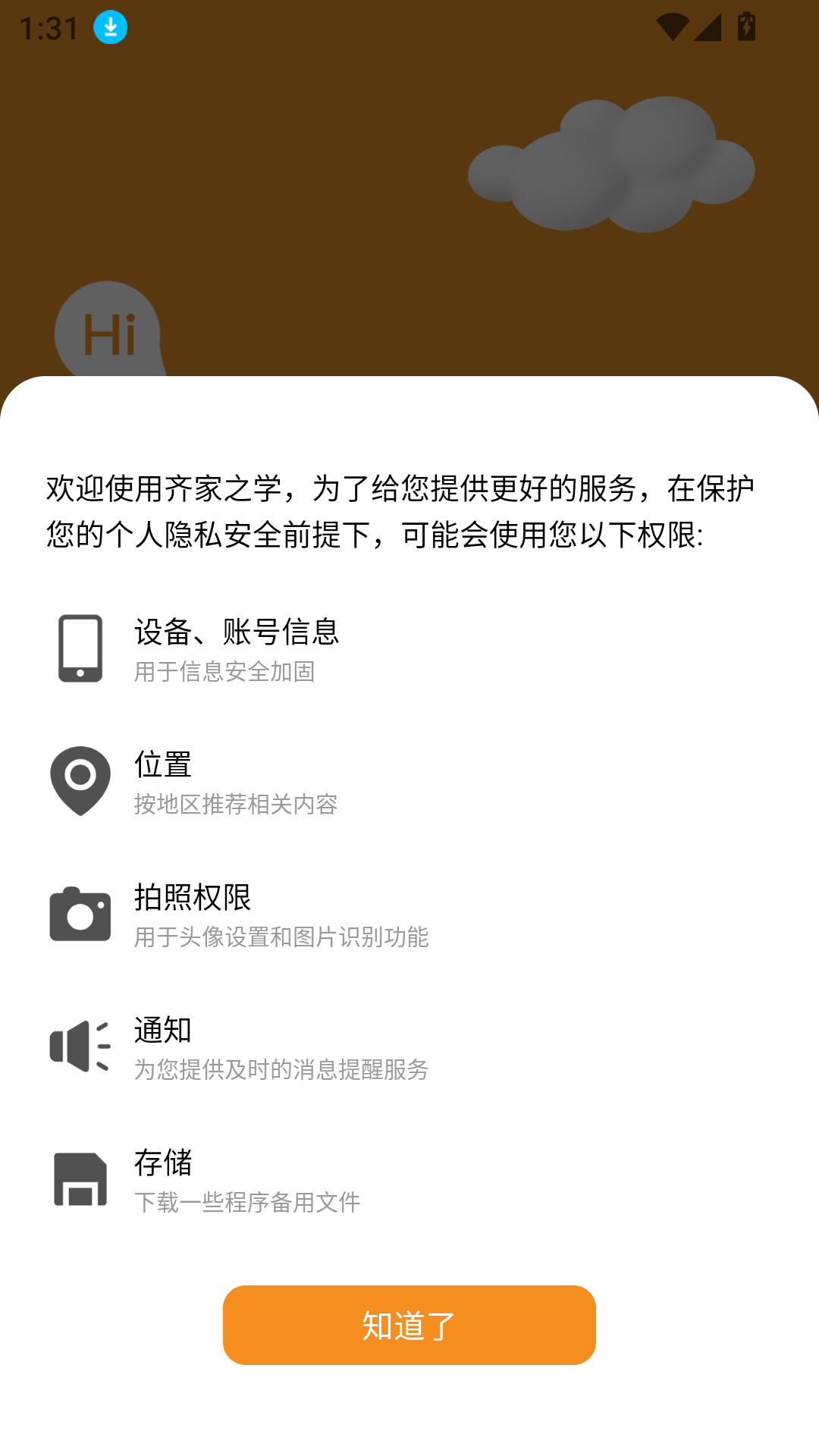Click the 存储 storage permission text
Image resolution: width=819 pixels, height=1456 pixels.
pyautogui.click(x=162, y=1163)
